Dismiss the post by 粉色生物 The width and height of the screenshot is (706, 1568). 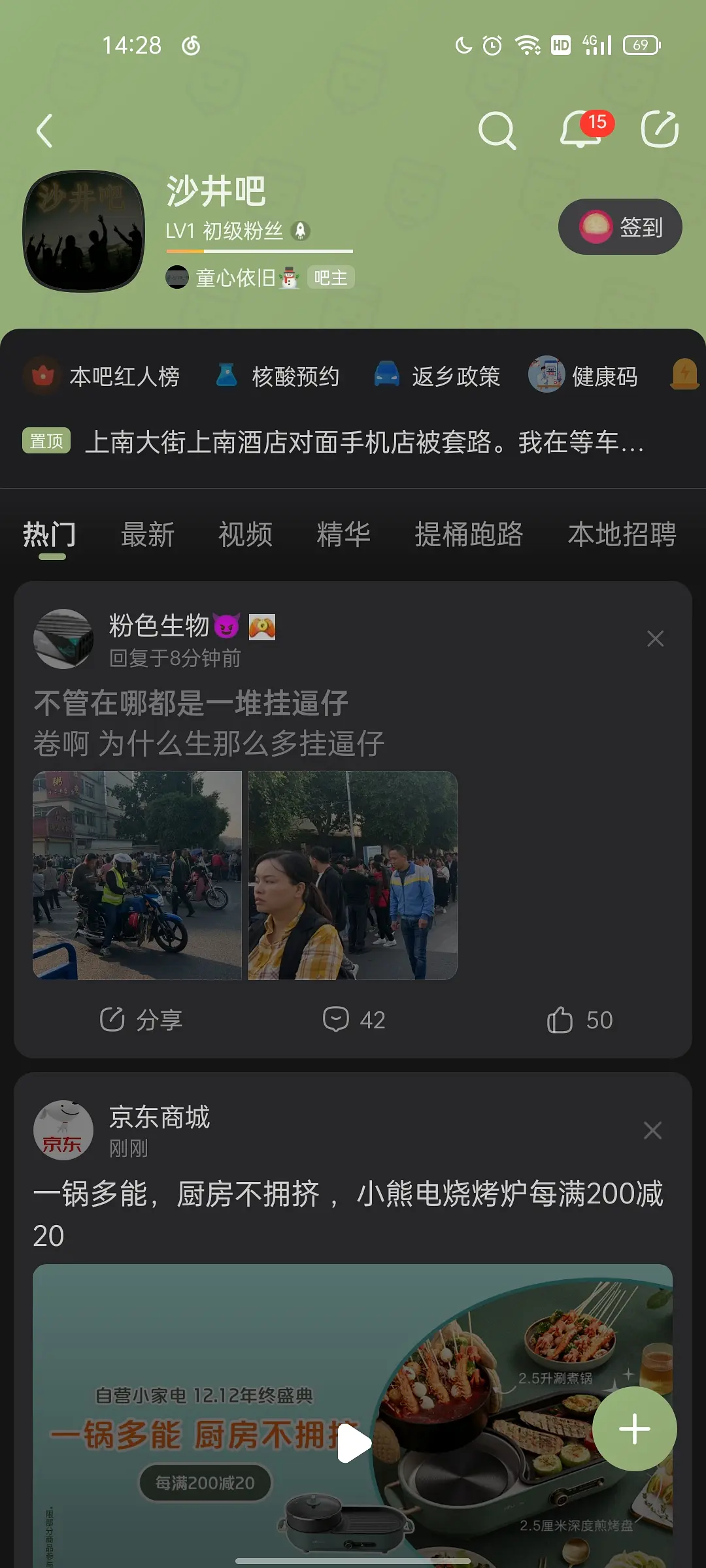[x=655, y=638]
